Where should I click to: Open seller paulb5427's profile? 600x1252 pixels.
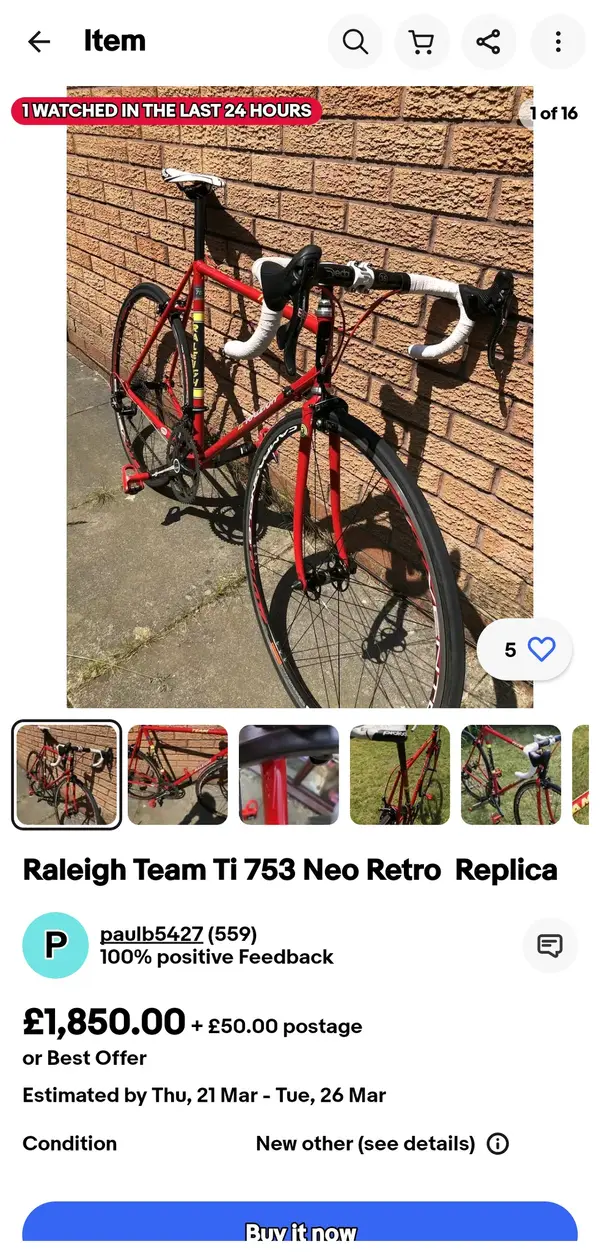pos(151,934)
